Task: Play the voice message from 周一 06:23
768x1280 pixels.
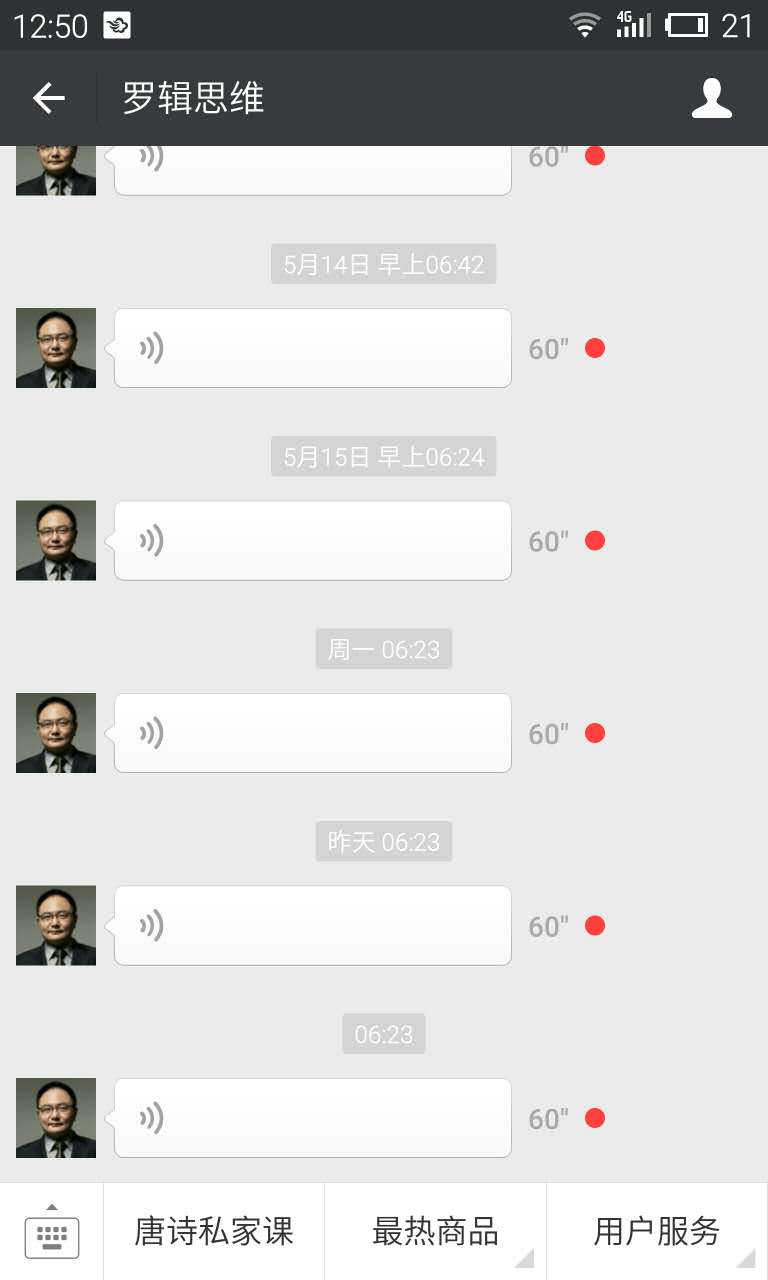Action: click(313, 733)
